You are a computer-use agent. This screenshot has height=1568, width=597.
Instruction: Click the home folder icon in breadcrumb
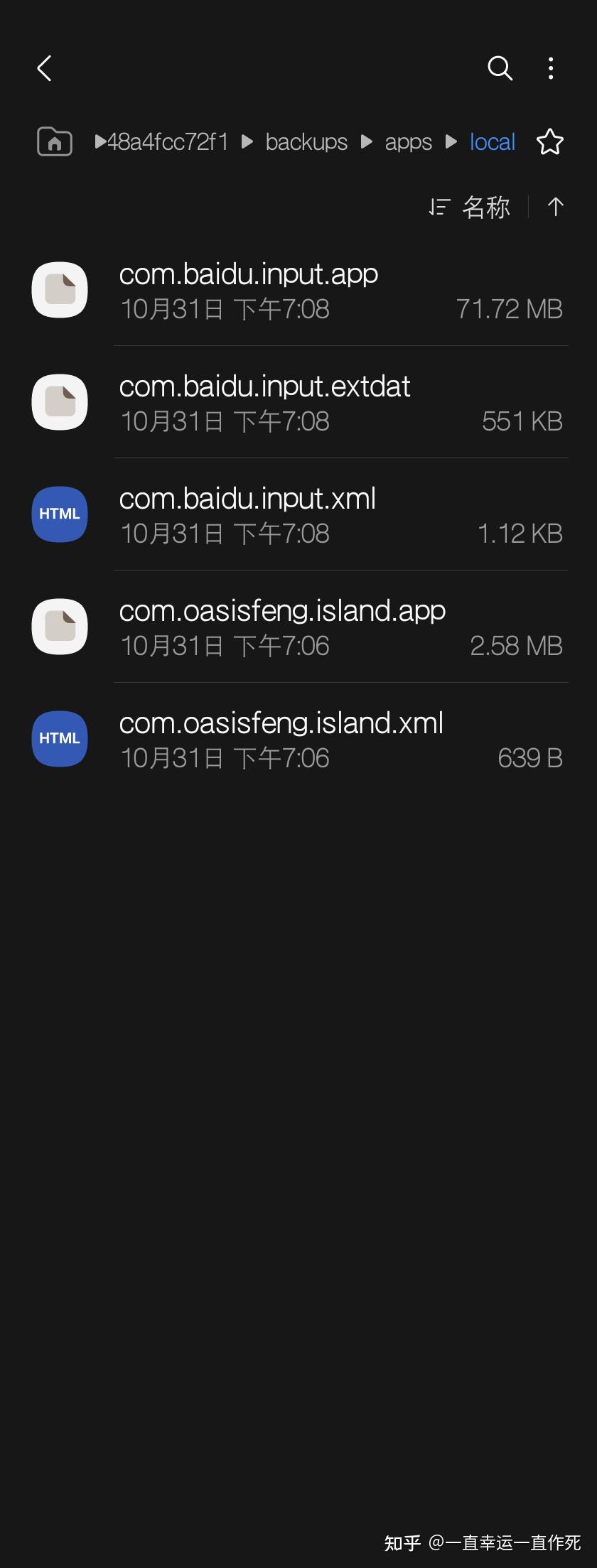tap(54, 141)
